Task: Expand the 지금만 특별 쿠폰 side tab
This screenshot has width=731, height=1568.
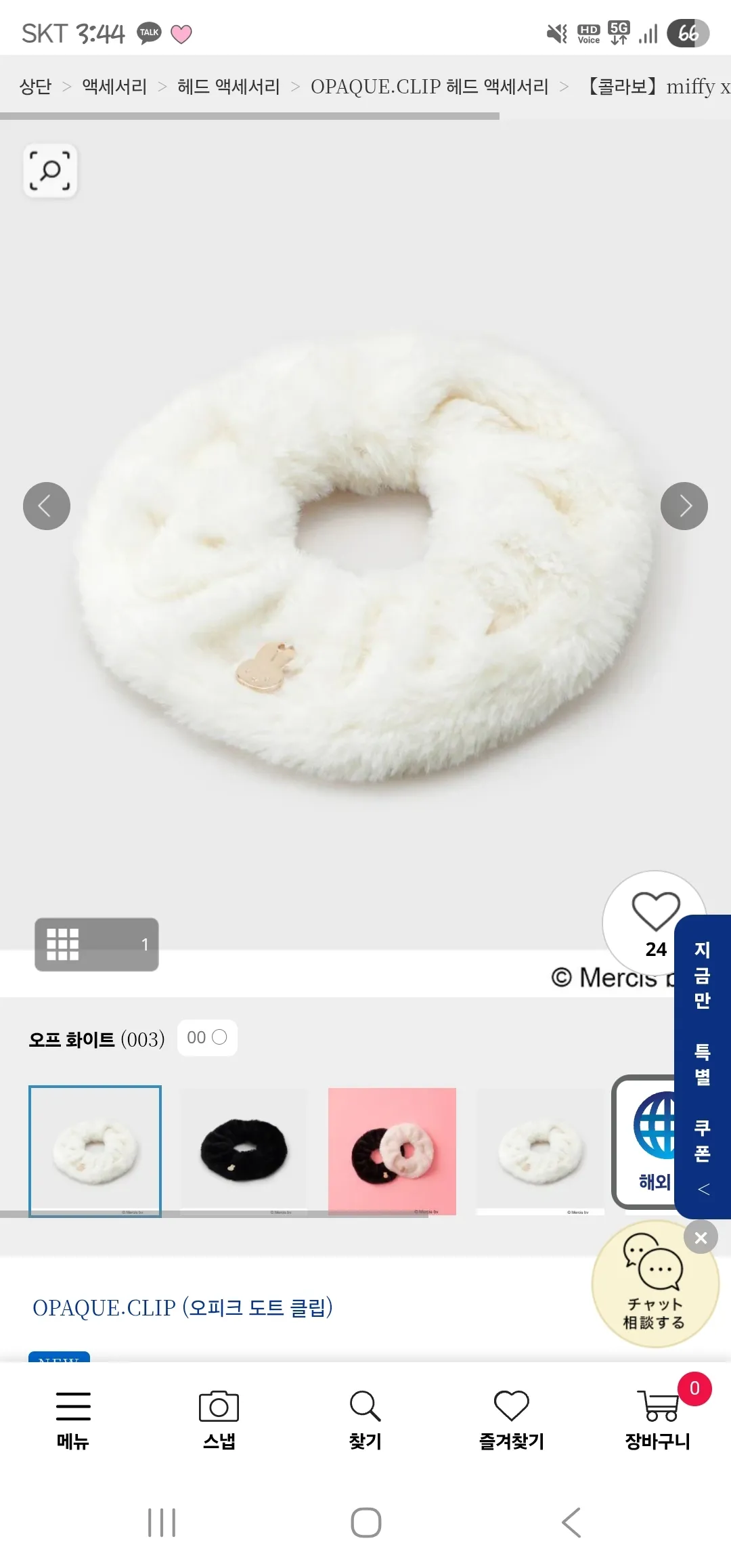Action: pyautogui.click(x=703, y=1066)
